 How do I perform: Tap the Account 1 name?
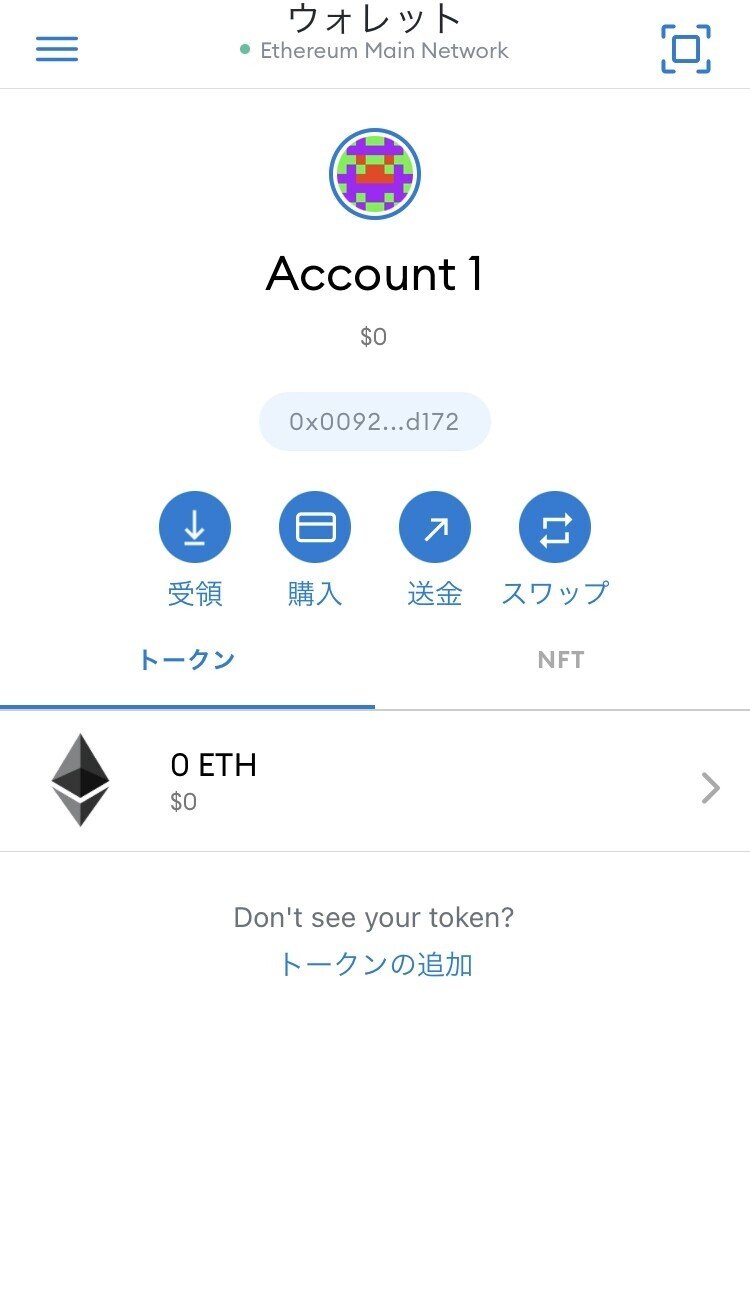(x=373, y=273)
